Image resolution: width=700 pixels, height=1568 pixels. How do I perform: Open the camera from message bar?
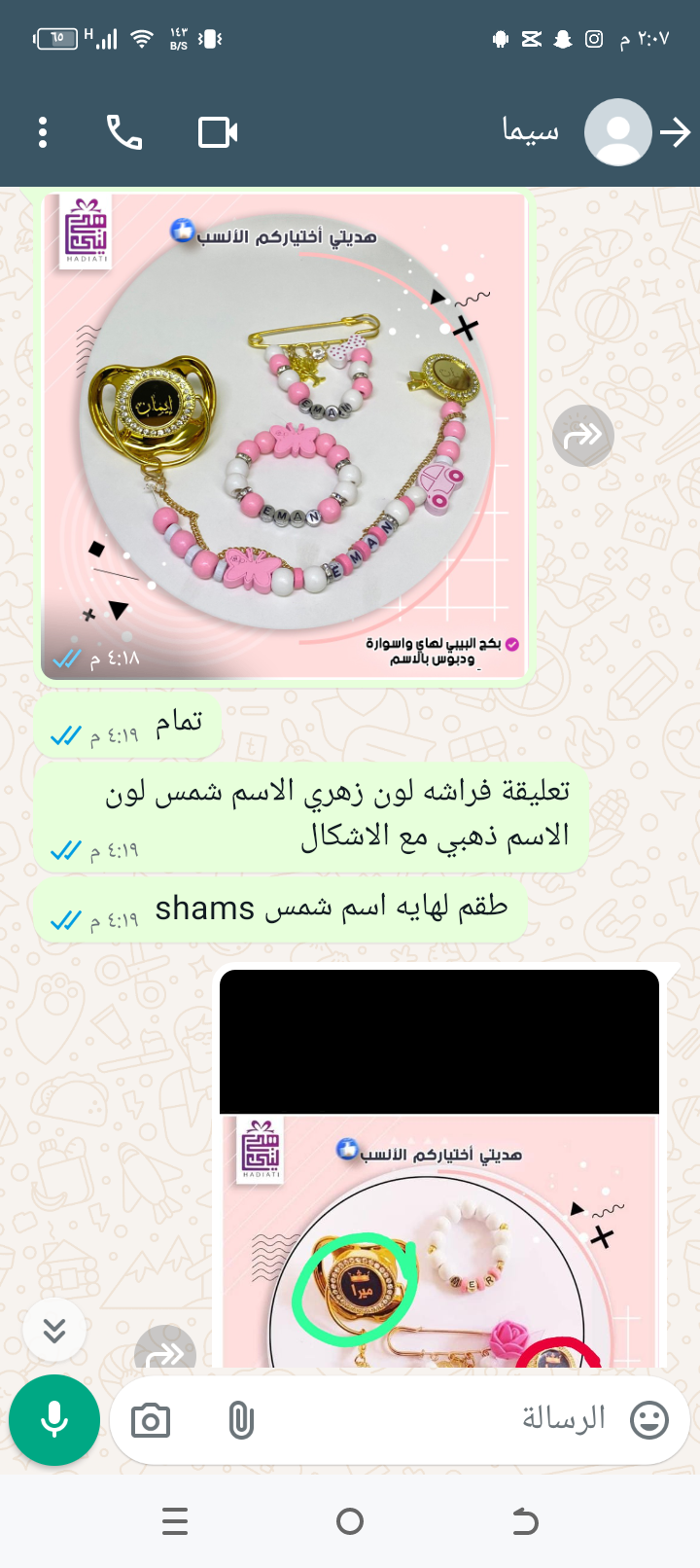(151, 1421)
